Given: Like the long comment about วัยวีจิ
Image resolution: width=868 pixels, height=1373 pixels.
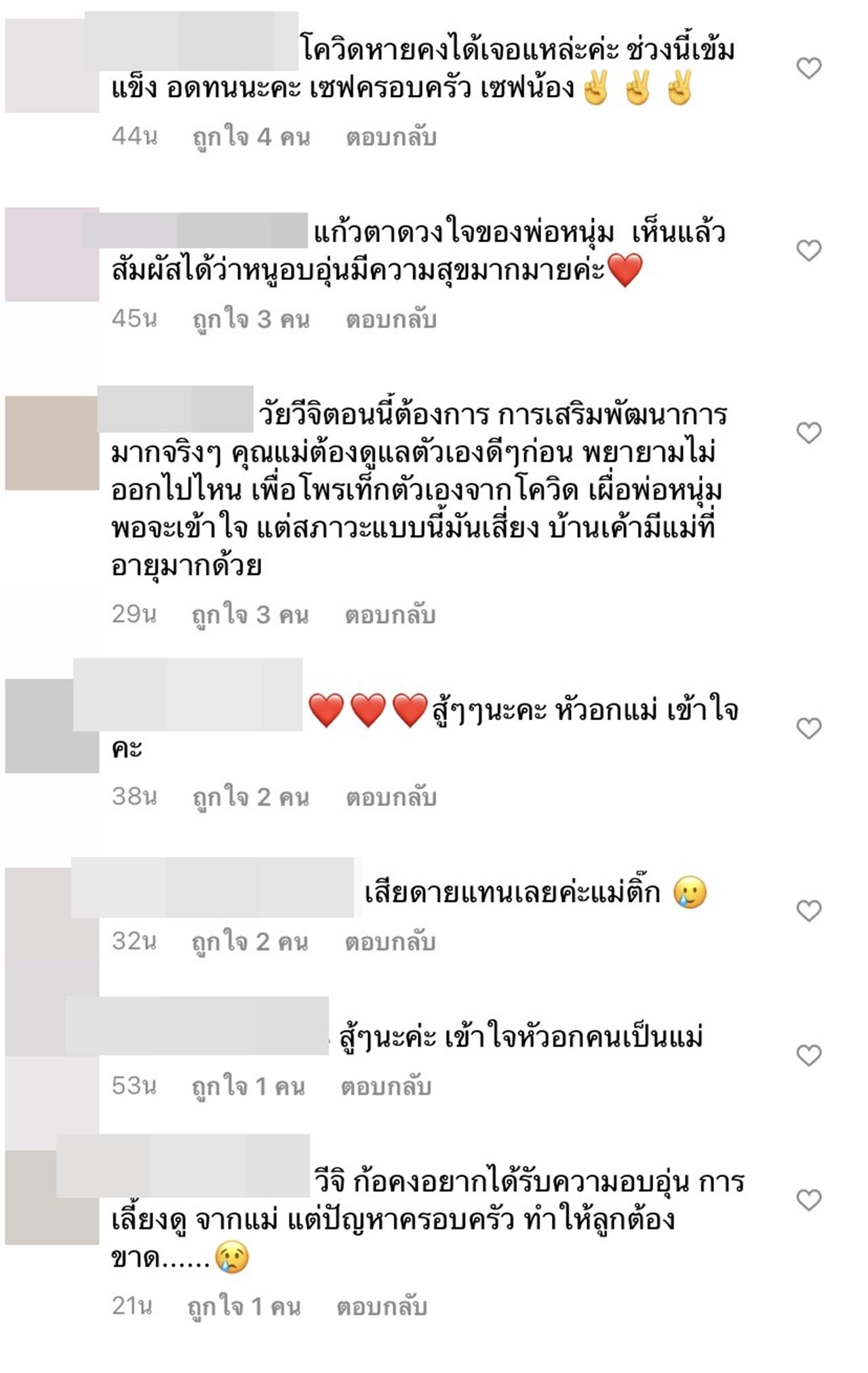Looking at the screenshot, I should (x=808, y=433).
